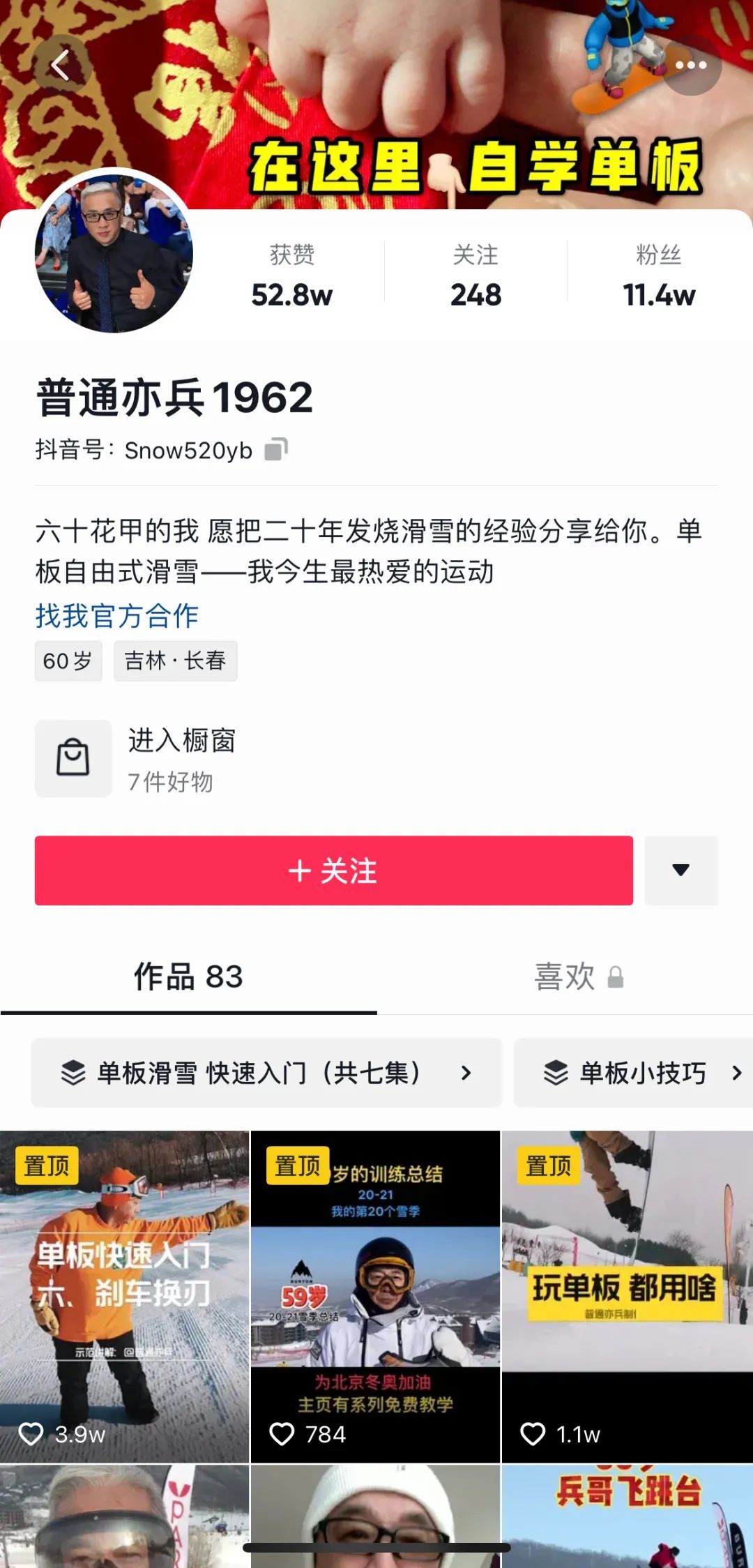This screenshot has height=1568, width=753.
Task: Go back using the top-left arrow
Action: tap(61, 66)
